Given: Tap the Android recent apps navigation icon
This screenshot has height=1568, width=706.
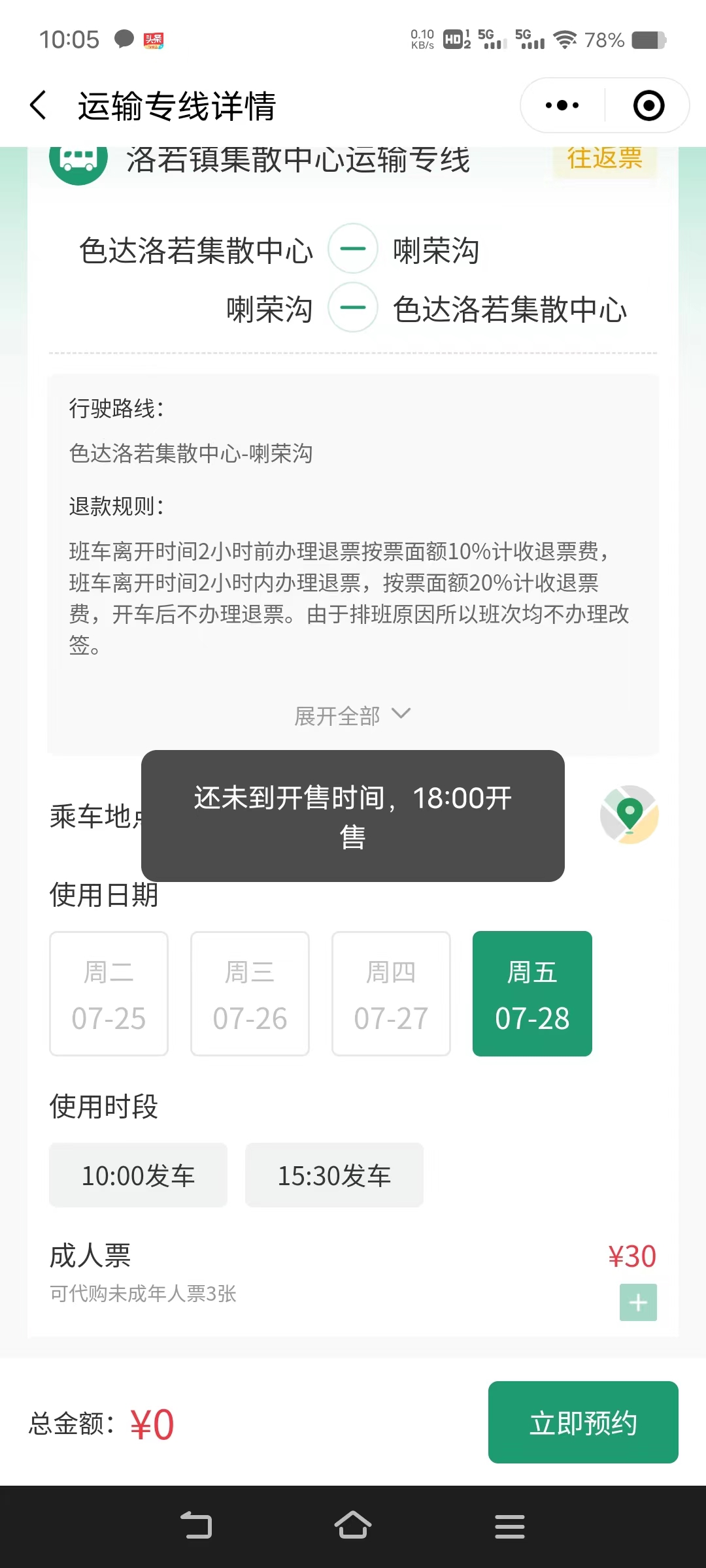Looking at the screenshot, I should (x=509, y=1526).
